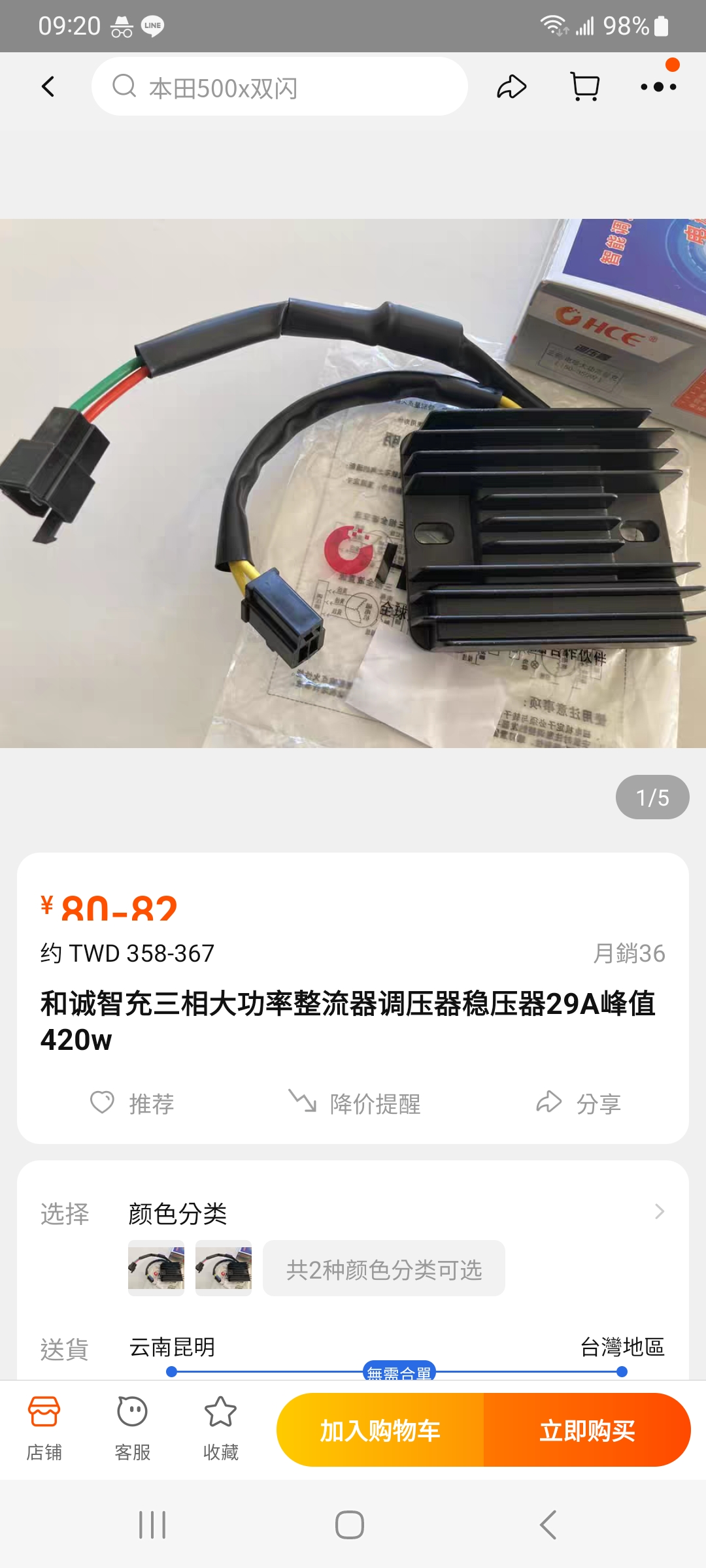706x1568 pixels.
Task: Open the shopping cart icon
Action: (585, 87)
